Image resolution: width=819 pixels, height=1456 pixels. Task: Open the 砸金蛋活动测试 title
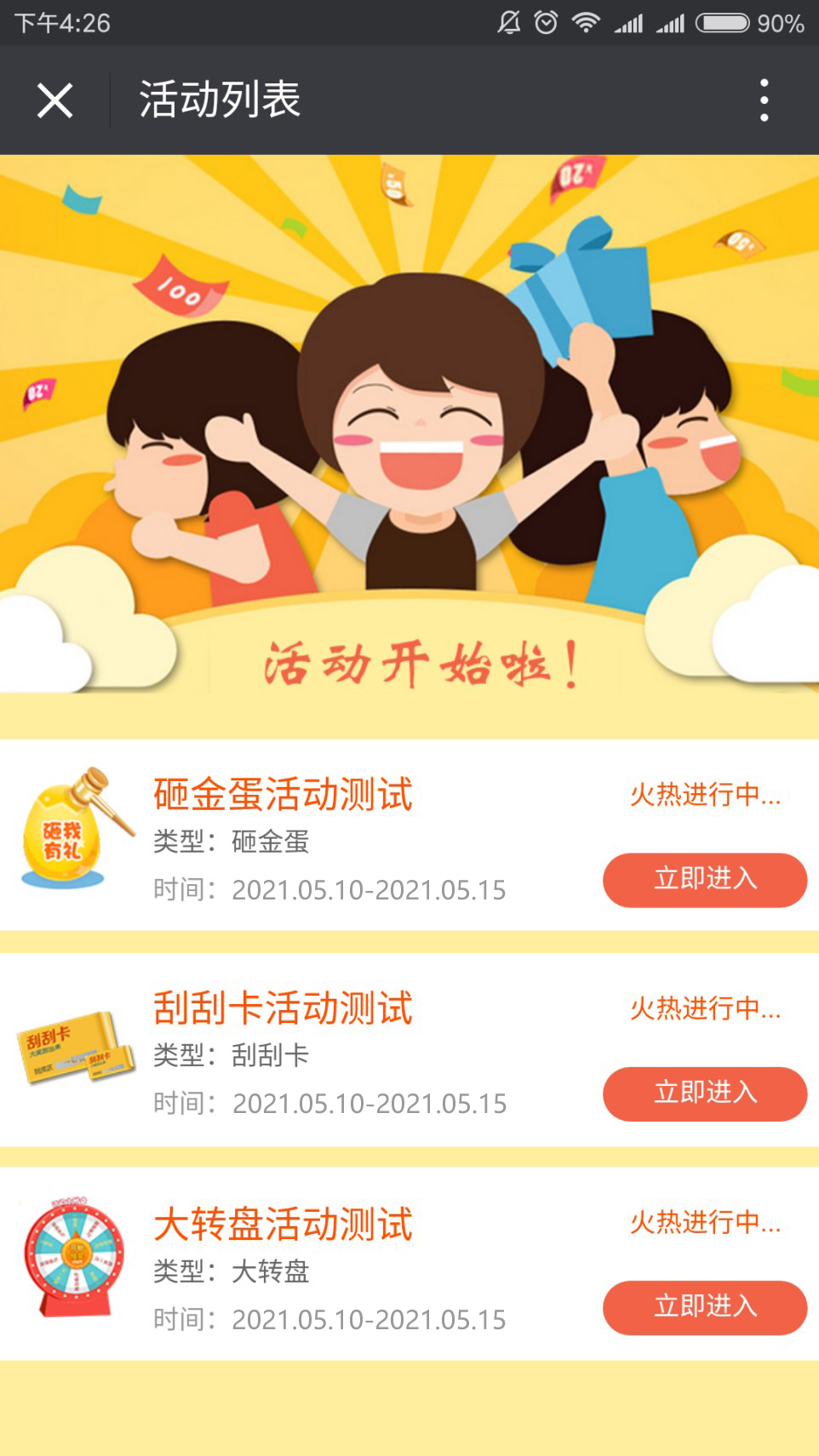click(x=283, y=795)
